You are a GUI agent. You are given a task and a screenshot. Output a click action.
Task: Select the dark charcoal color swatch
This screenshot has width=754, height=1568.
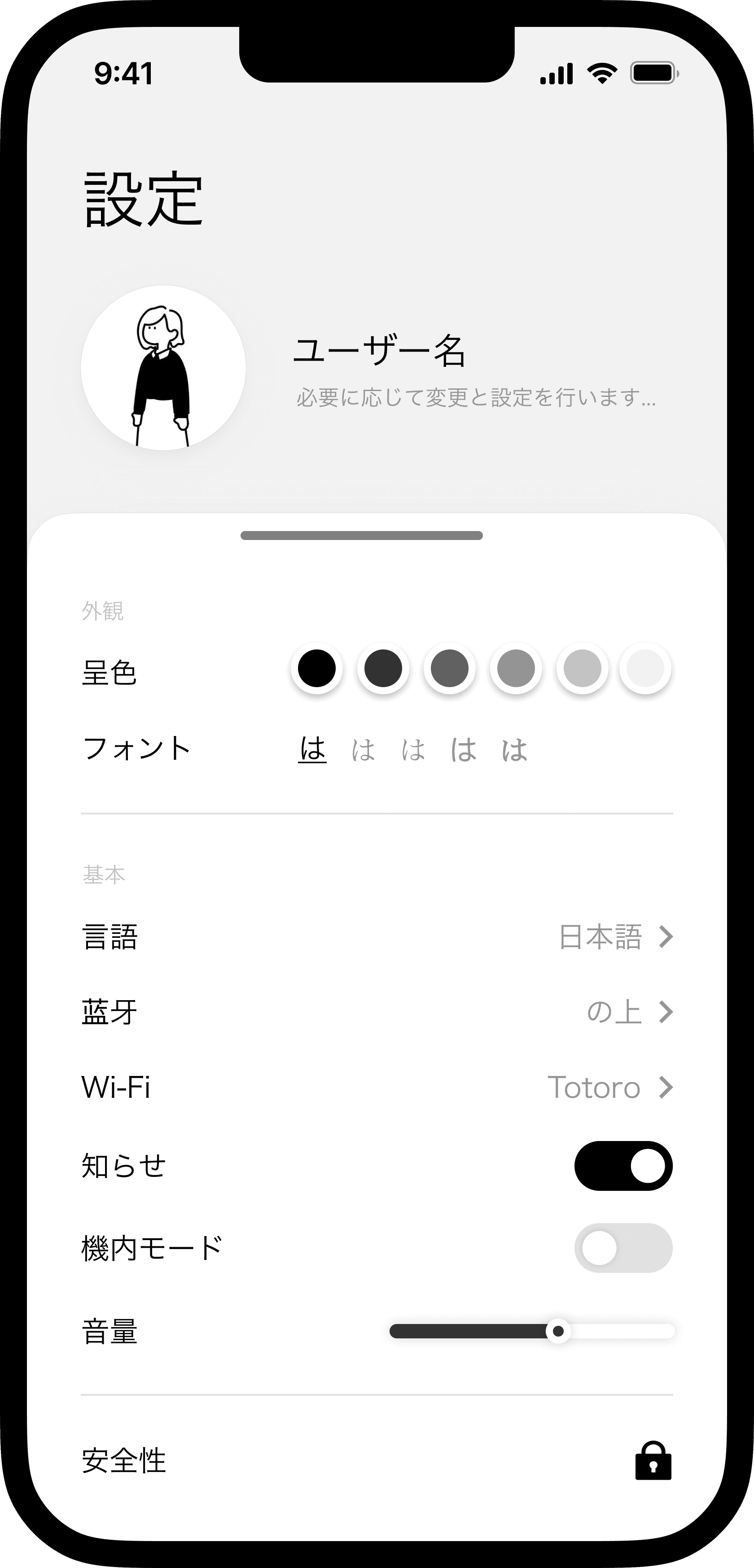coord(383,668)
